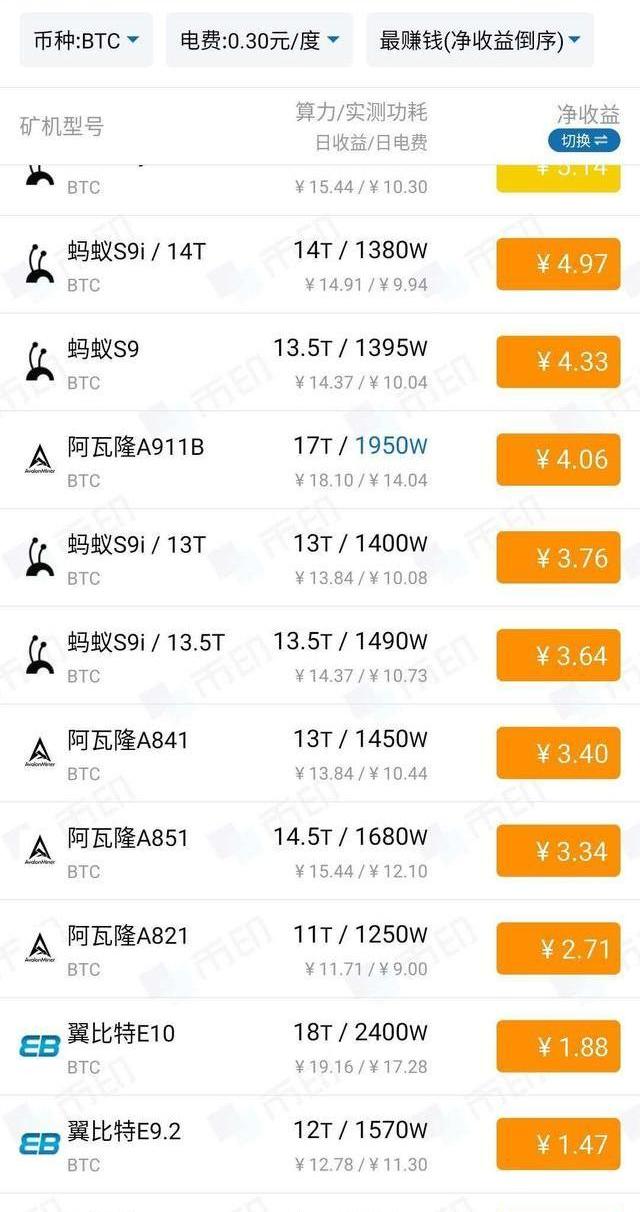The width and height of the screenshot is (640, 1212).
Task: Open the 蚂蚁S9i / 13T miner row
Action: pyautogui.click(x=320, y=558)
